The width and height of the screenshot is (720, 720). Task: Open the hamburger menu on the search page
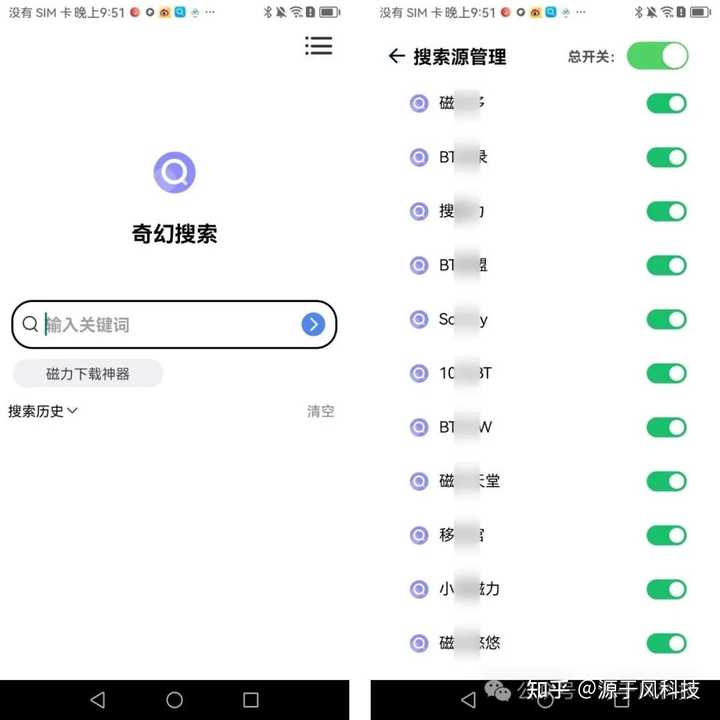click(x=318, y=46)
